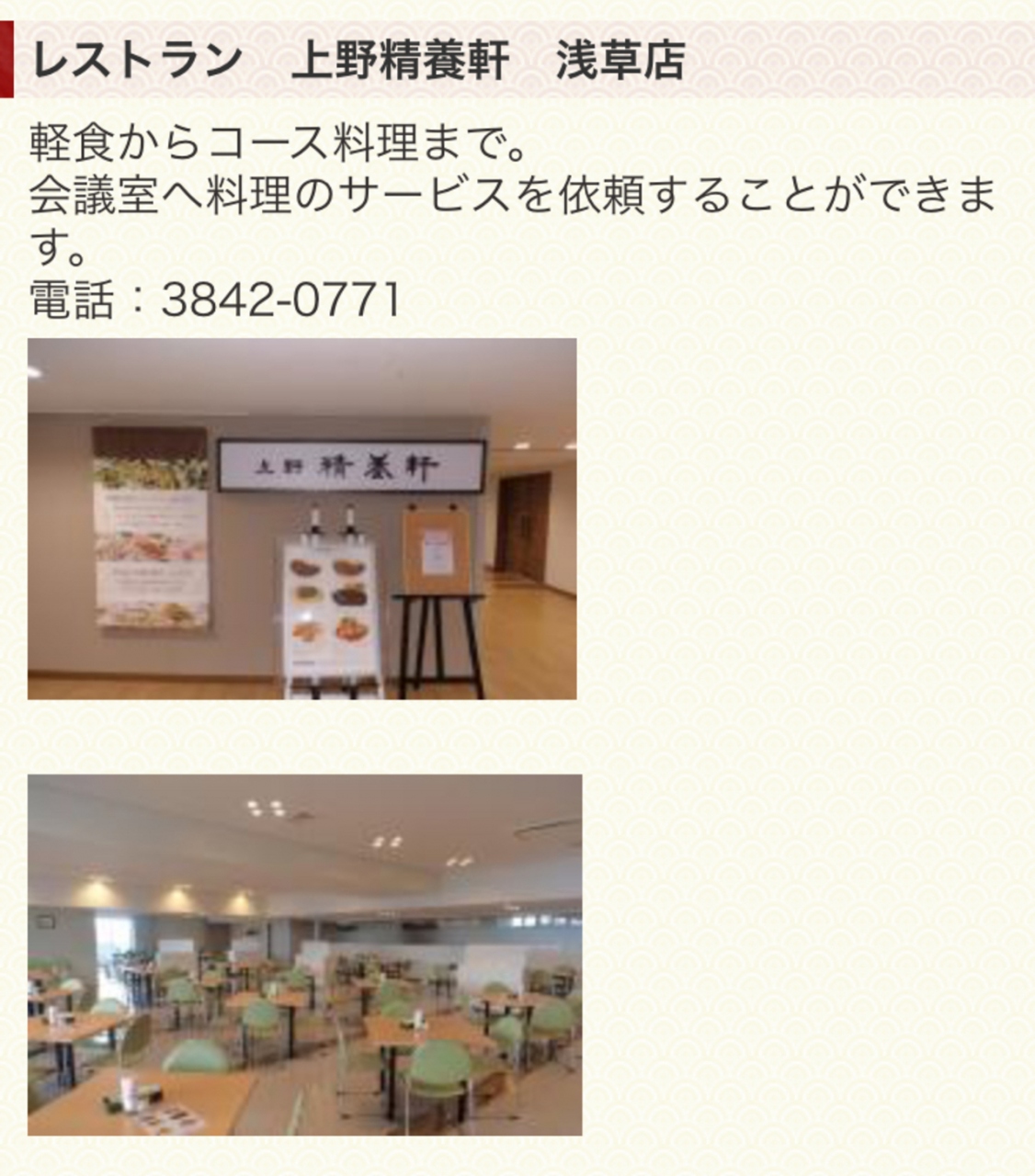Open the restaurant entrance sign photo

pos(301,519)
